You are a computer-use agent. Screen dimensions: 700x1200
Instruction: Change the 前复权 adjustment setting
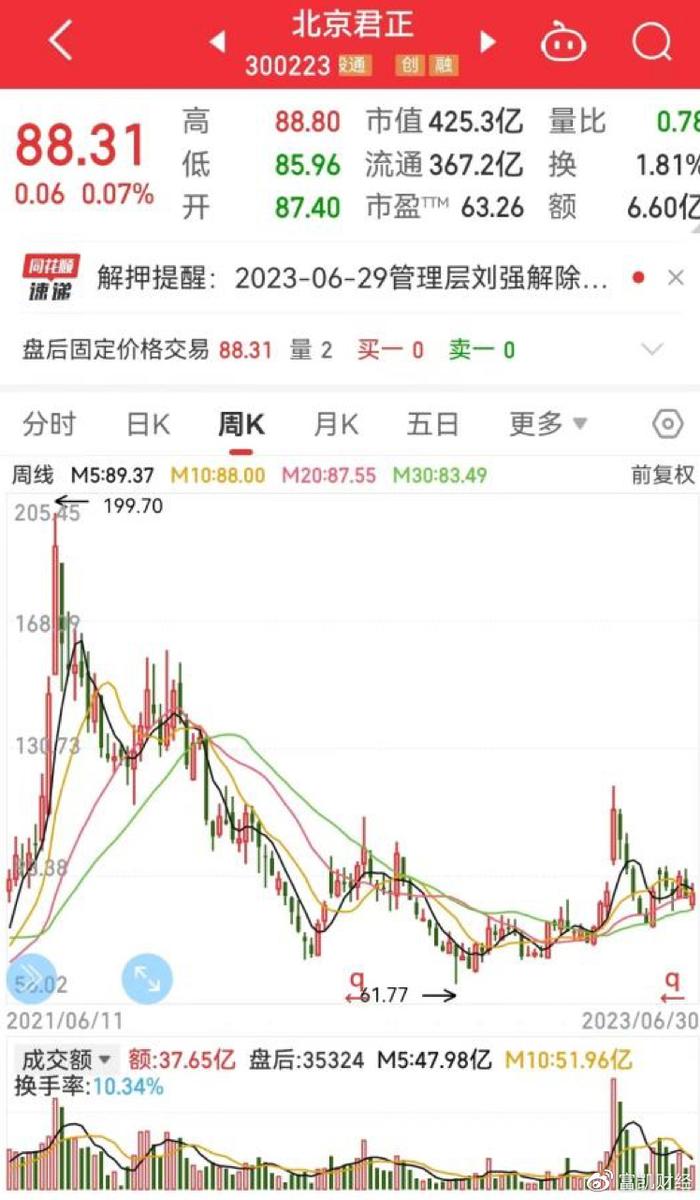pos(662,475)
